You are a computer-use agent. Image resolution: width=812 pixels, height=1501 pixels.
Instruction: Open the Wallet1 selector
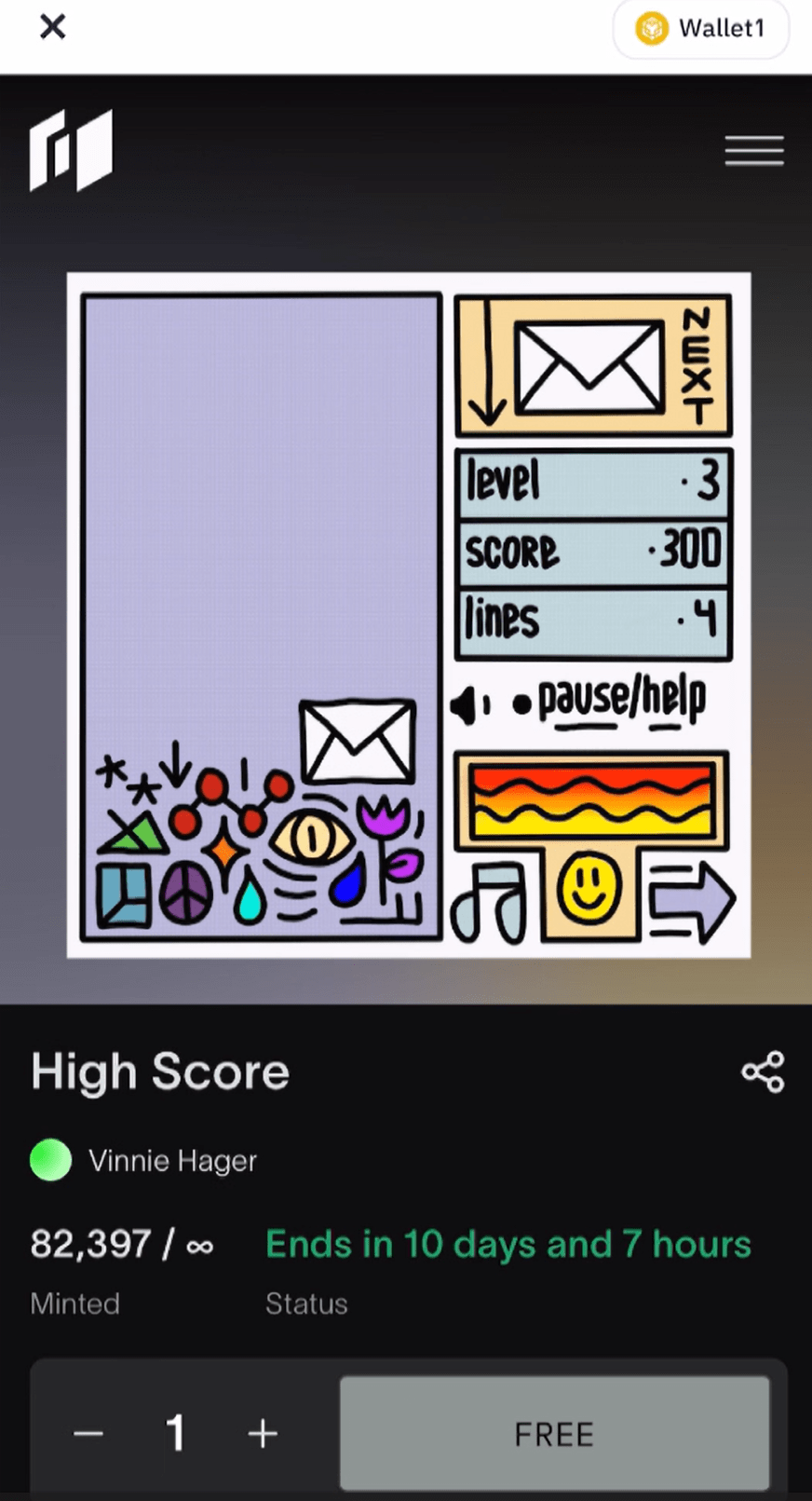(x=701, y=29)
